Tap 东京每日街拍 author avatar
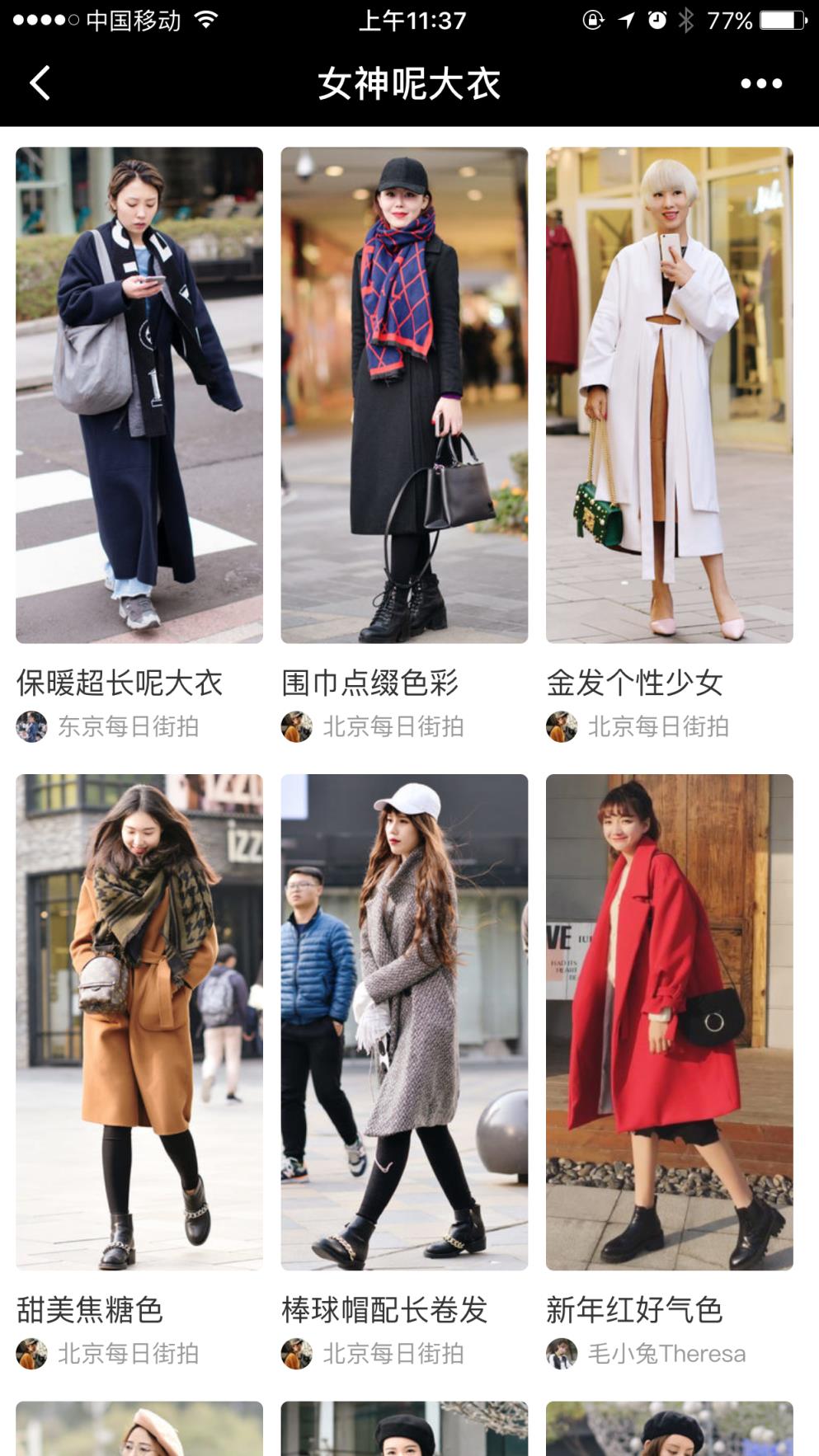819x1456 pixels. (x=31, y=727)
